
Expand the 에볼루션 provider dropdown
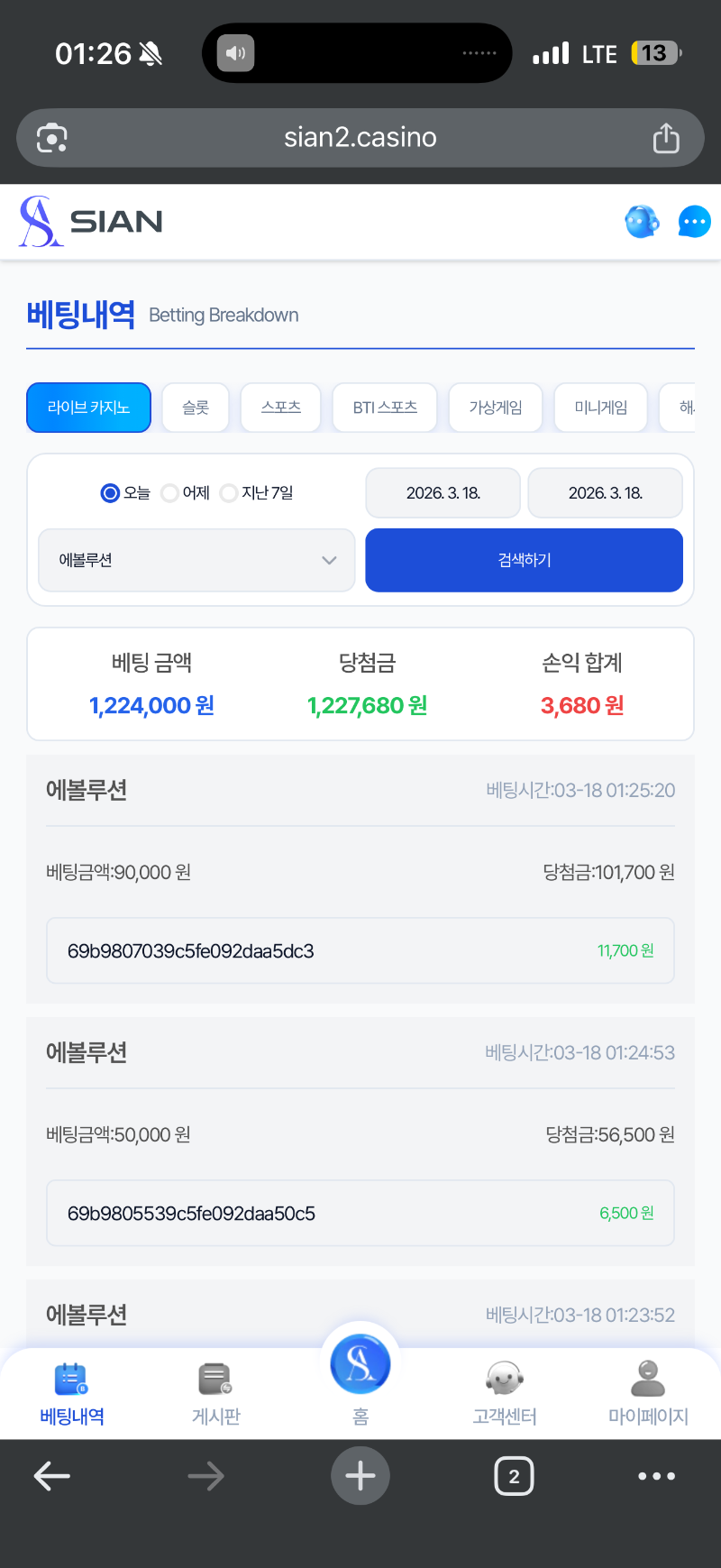[x=196, y=560]
